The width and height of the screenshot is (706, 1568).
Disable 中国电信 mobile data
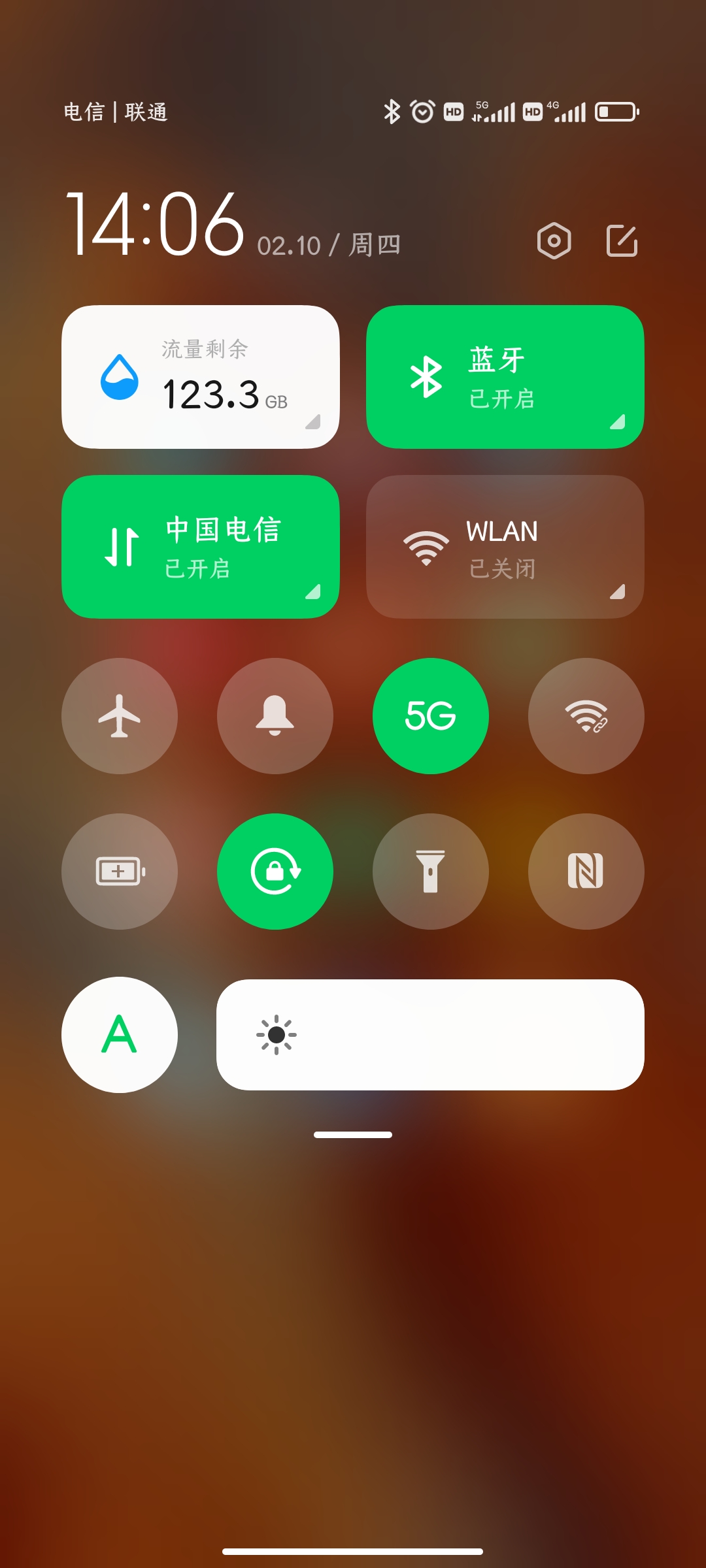coord(201,547)
